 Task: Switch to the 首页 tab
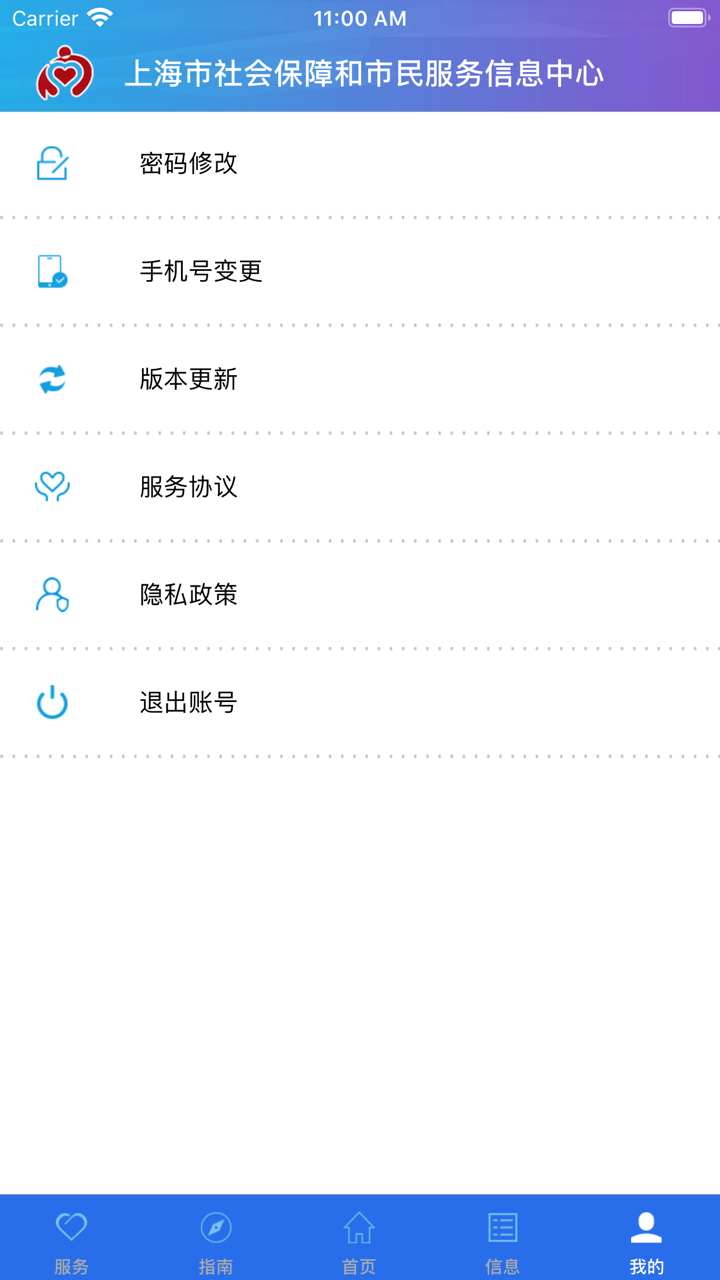(x=360, y=1238)
